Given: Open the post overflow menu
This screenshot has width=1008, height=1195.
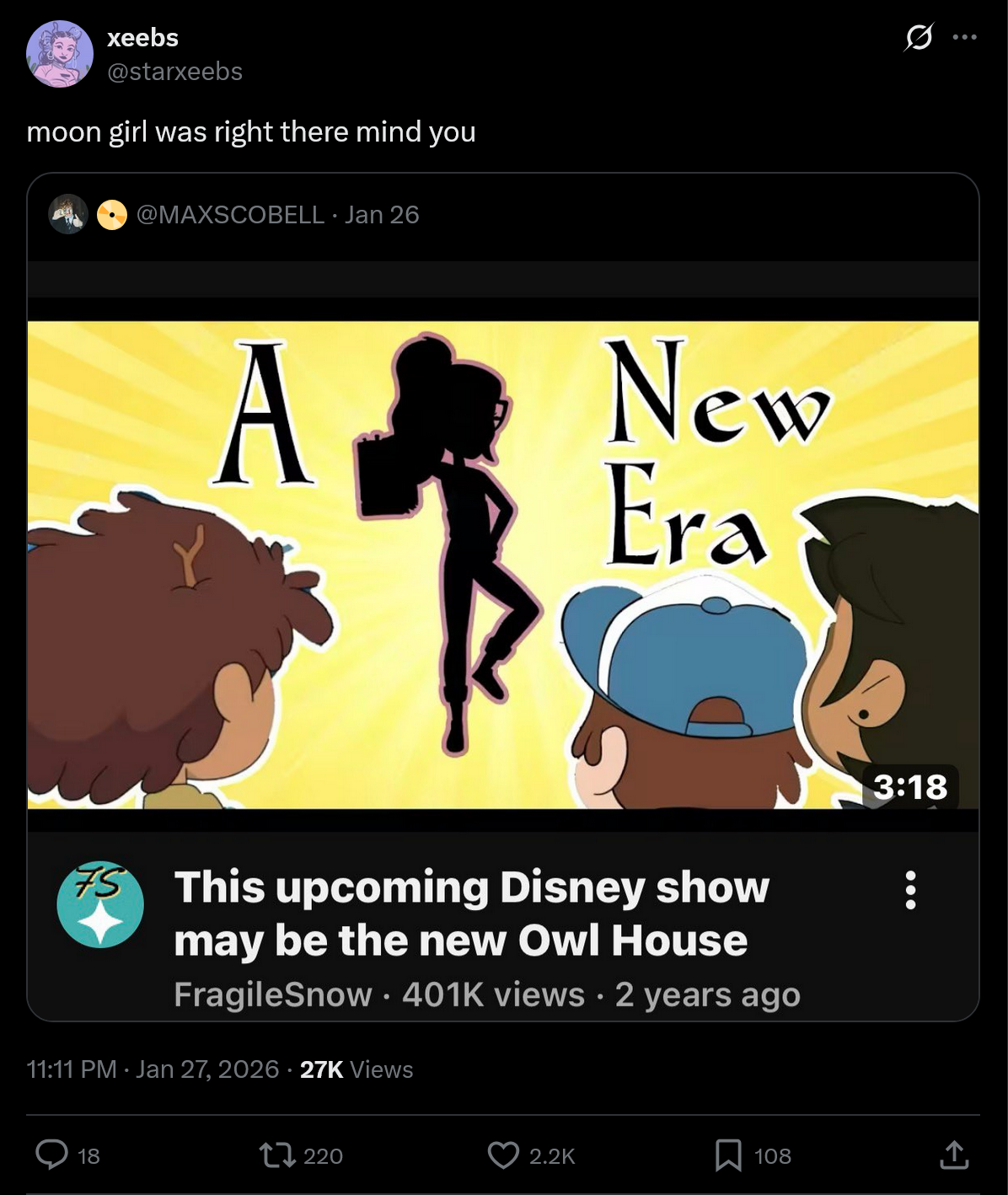Looking at the screenshot, I should pos(964,37).
